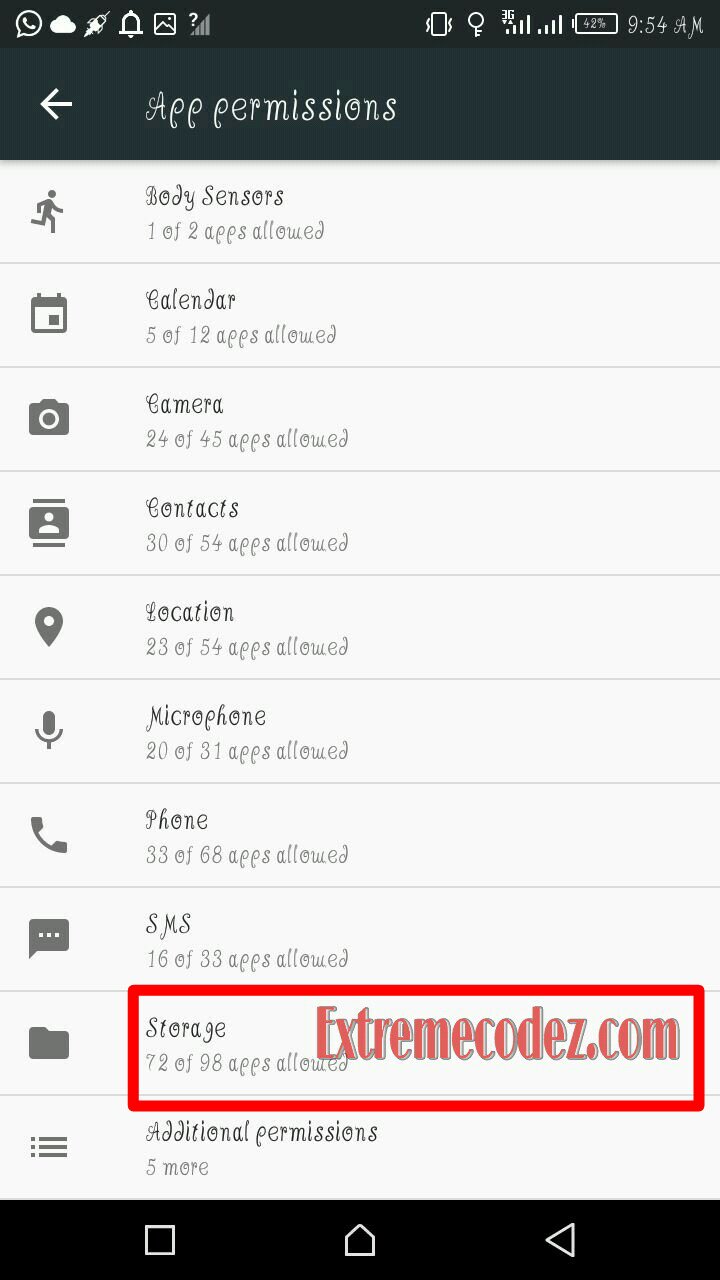The width and height of the screenshot is (720, 1280).
Task: Go back from App permissions
Action: click(x=56, y=104)
